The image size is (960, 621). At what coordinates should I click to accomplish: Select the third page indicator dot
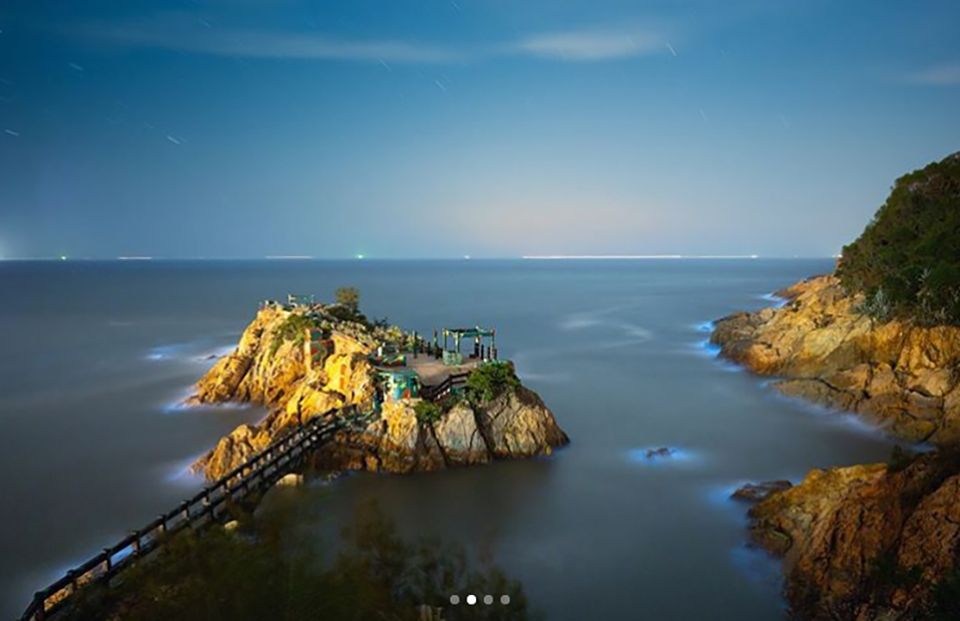[488, 600]
